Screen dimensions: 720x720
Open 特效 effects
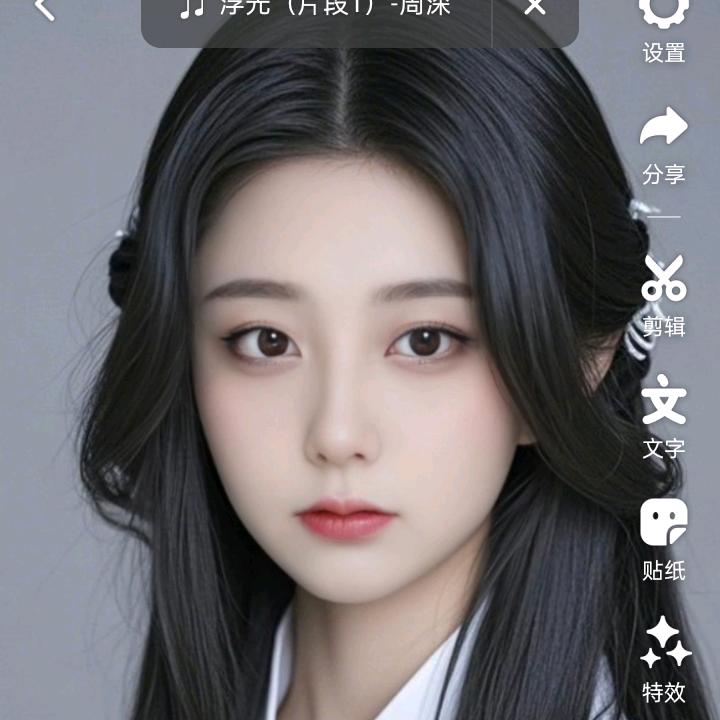click(664, 660)
